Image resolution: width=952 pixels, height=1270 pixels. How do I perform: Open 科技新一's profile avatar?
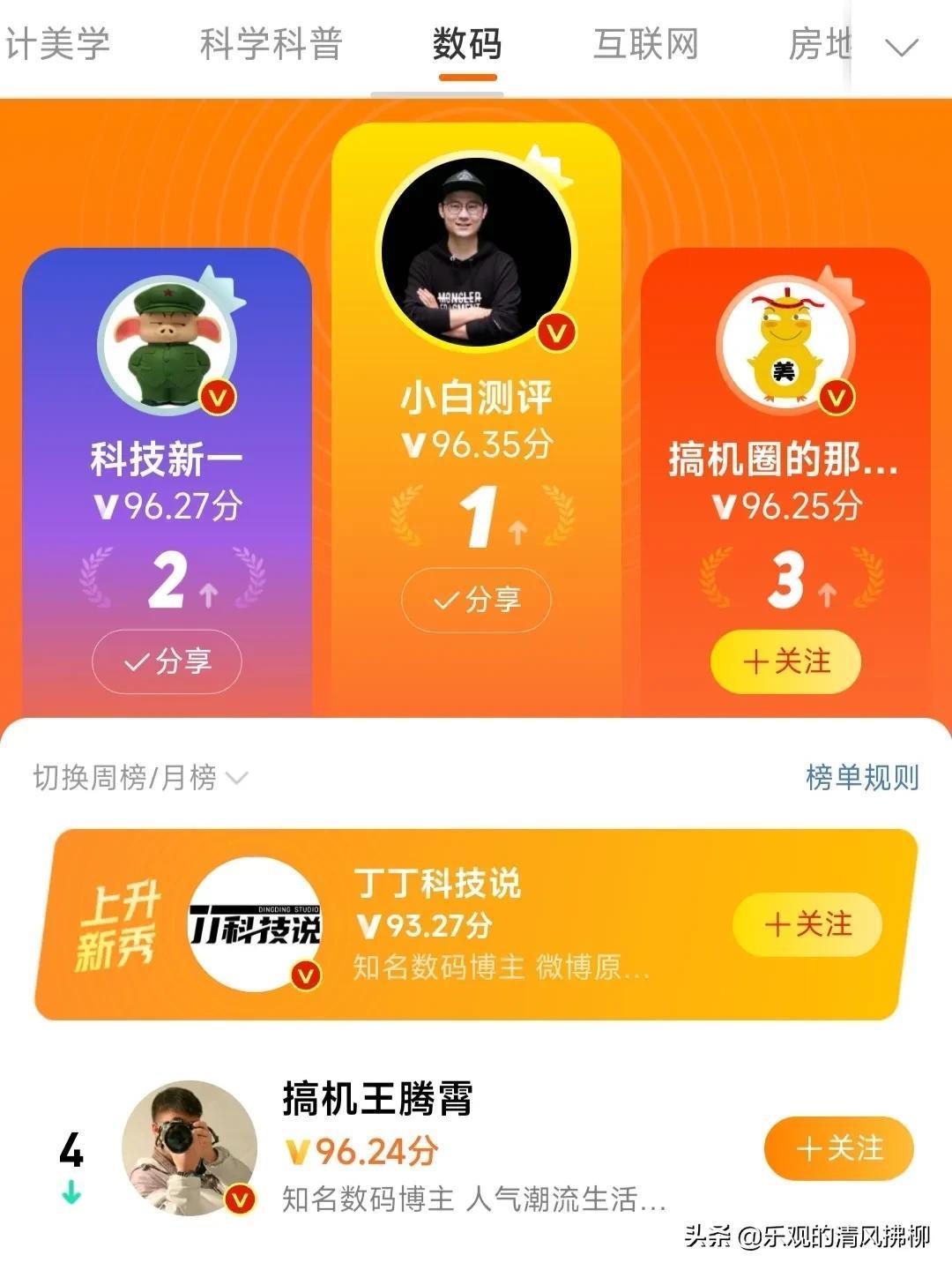(167, 346)
